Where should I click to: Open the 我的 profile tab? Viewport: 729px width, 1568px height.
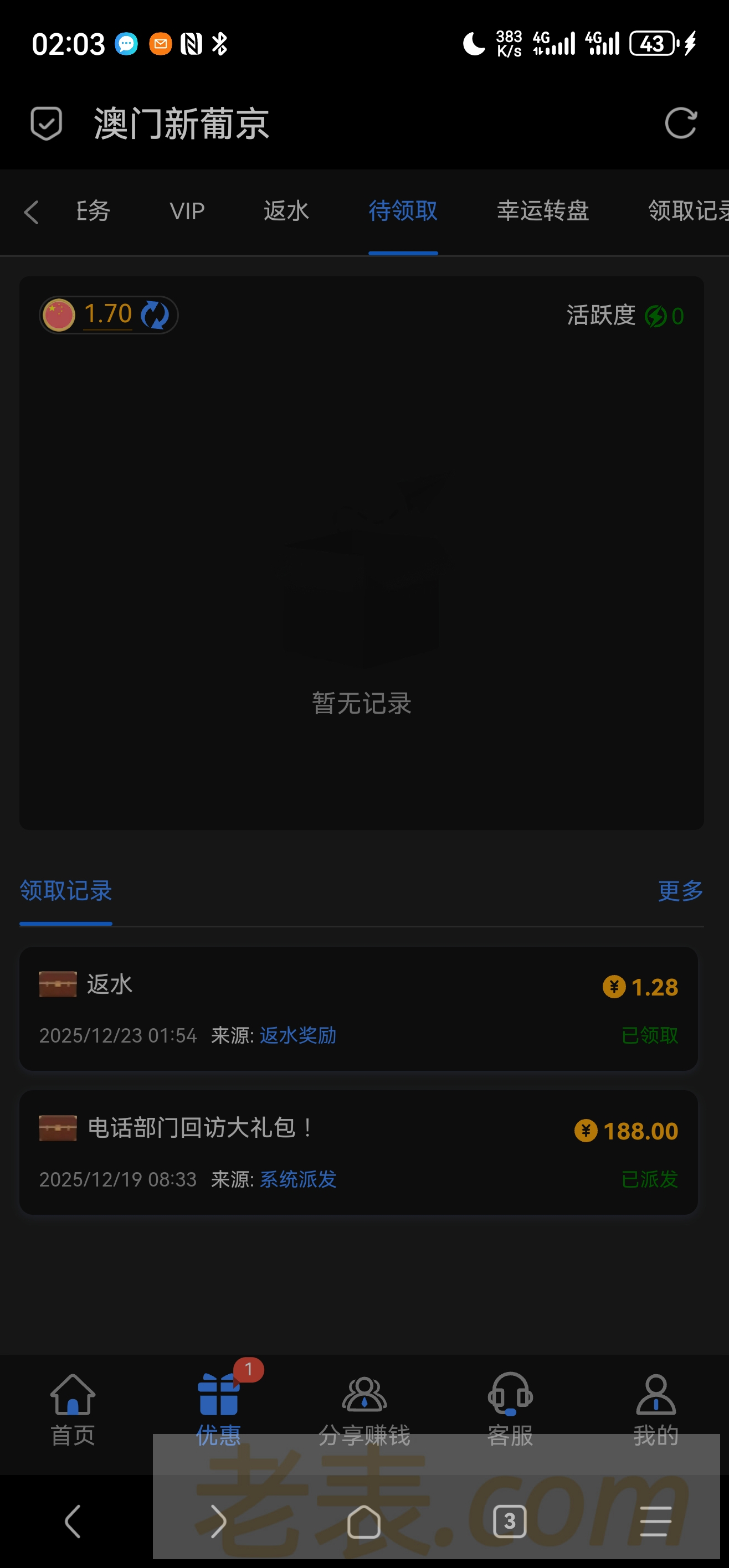pyautogui.click(x=655, y=1409)
